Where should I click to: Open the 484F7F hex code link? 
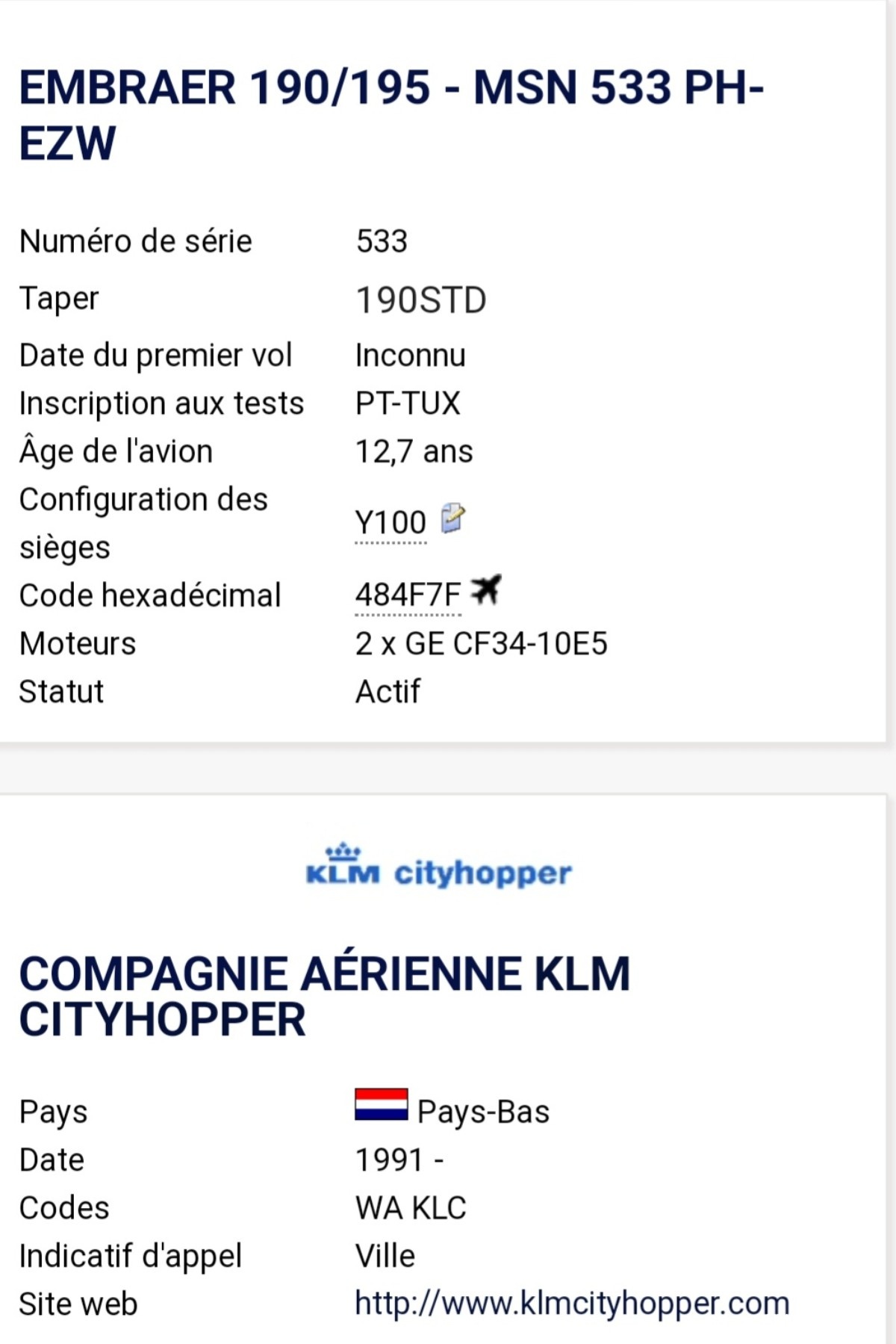coord(408,595)
